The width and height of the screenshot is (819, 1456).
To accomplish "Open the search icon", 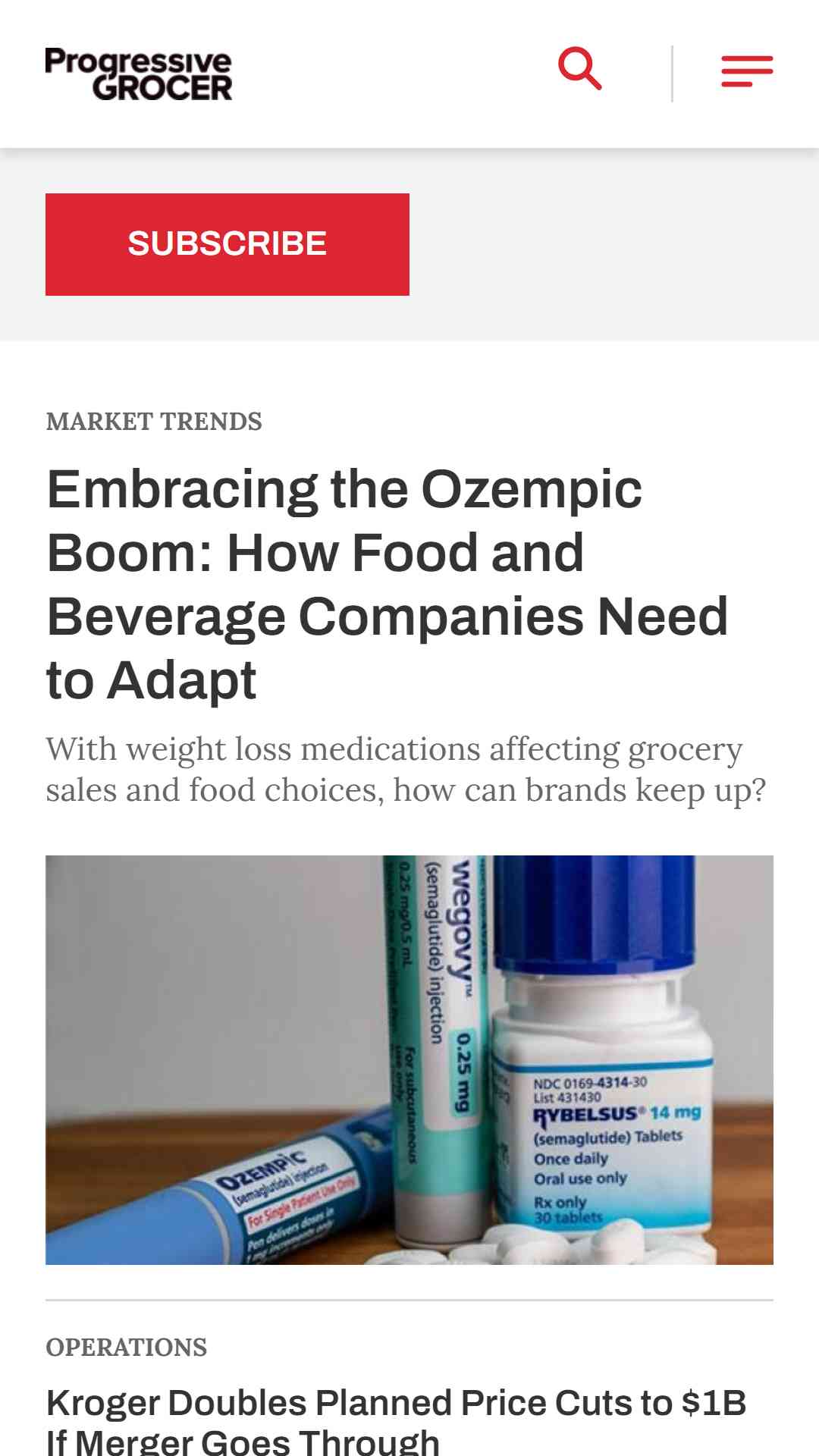I will 580,70.
